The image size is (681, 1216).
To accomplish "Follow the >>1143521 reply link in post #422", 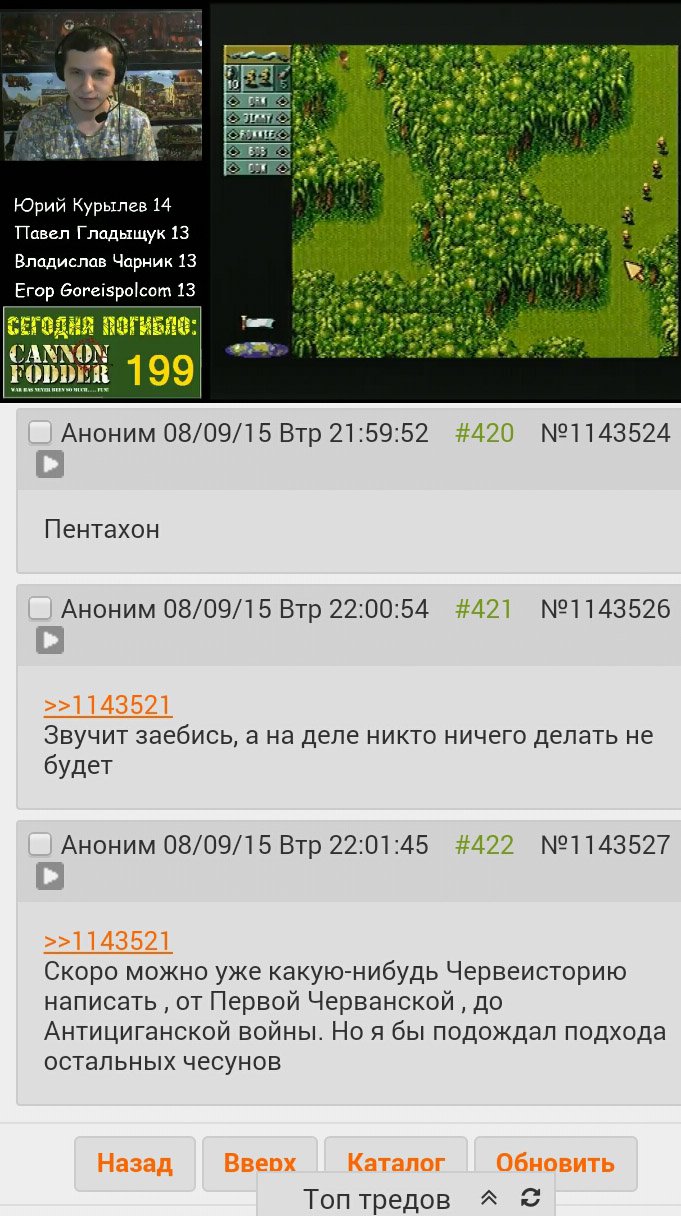I will click(x=108, y=941).
